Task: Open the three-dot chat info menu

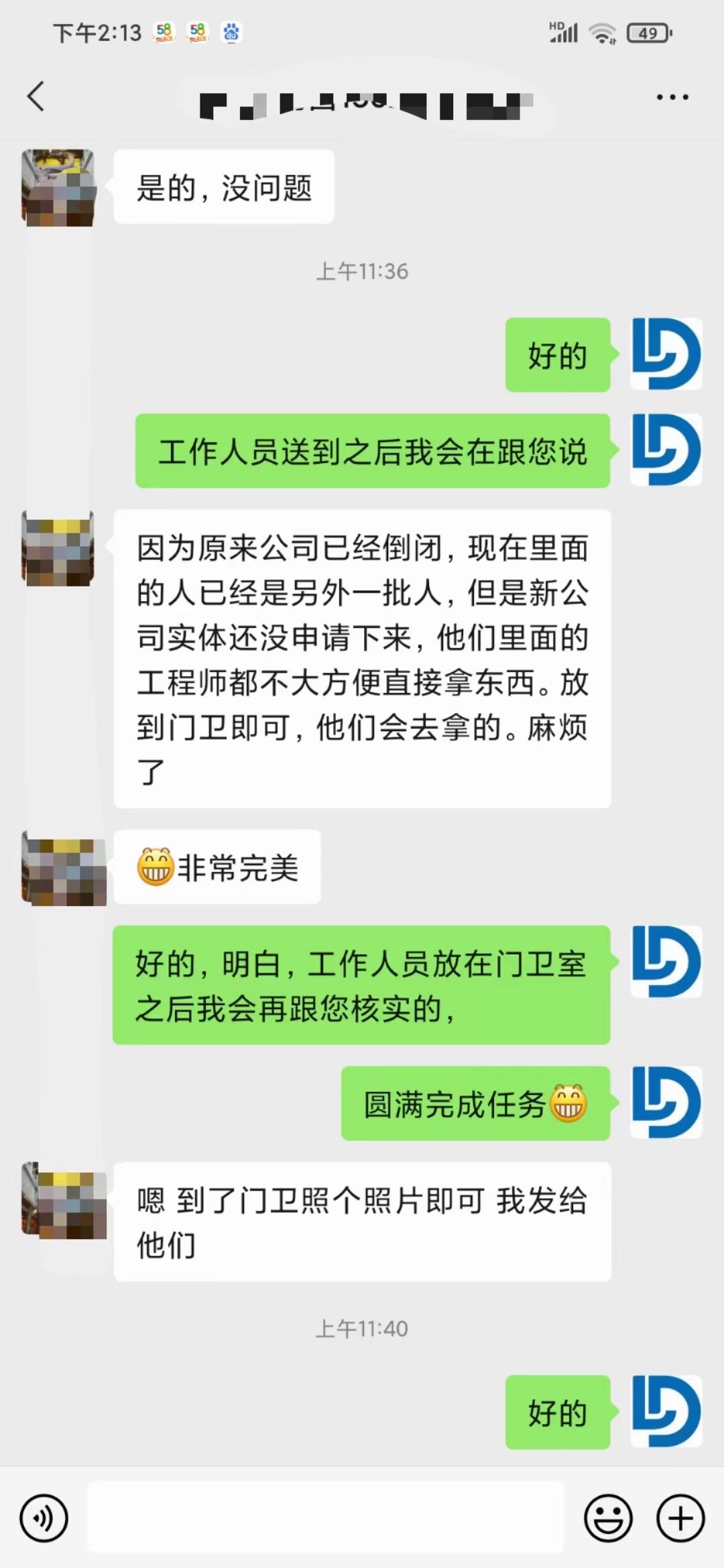Action: coord(672,97)
